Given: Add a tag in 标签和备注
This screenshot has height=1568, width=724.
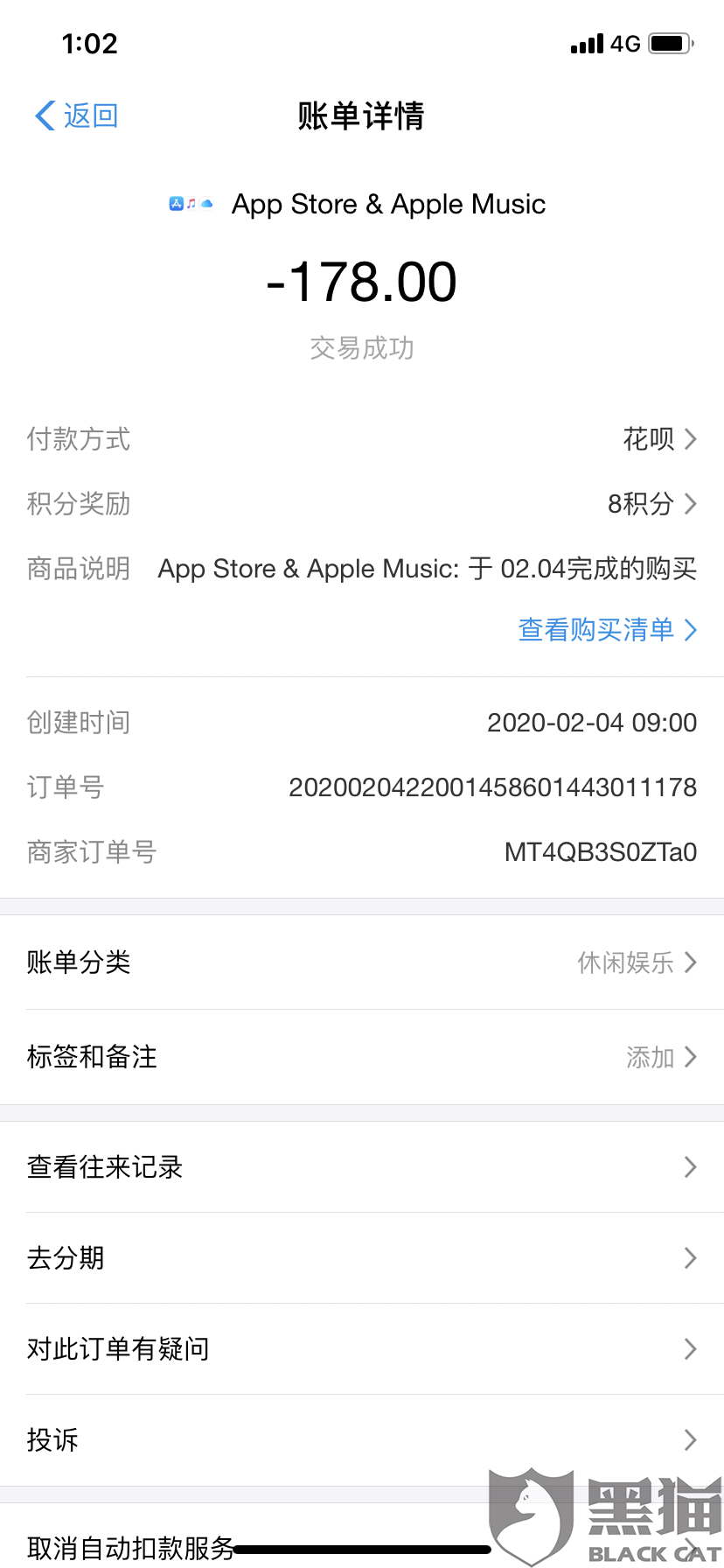Looking at the screenshot, I should click(361, 1057).
